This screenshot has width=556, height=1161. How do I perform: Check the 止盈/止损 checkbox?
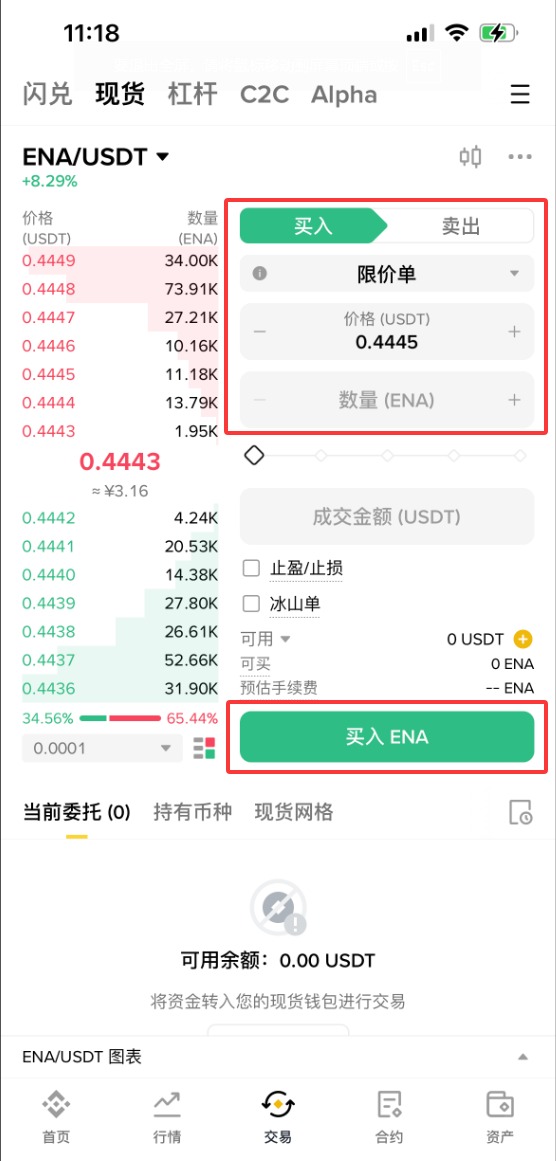point(252,569)
